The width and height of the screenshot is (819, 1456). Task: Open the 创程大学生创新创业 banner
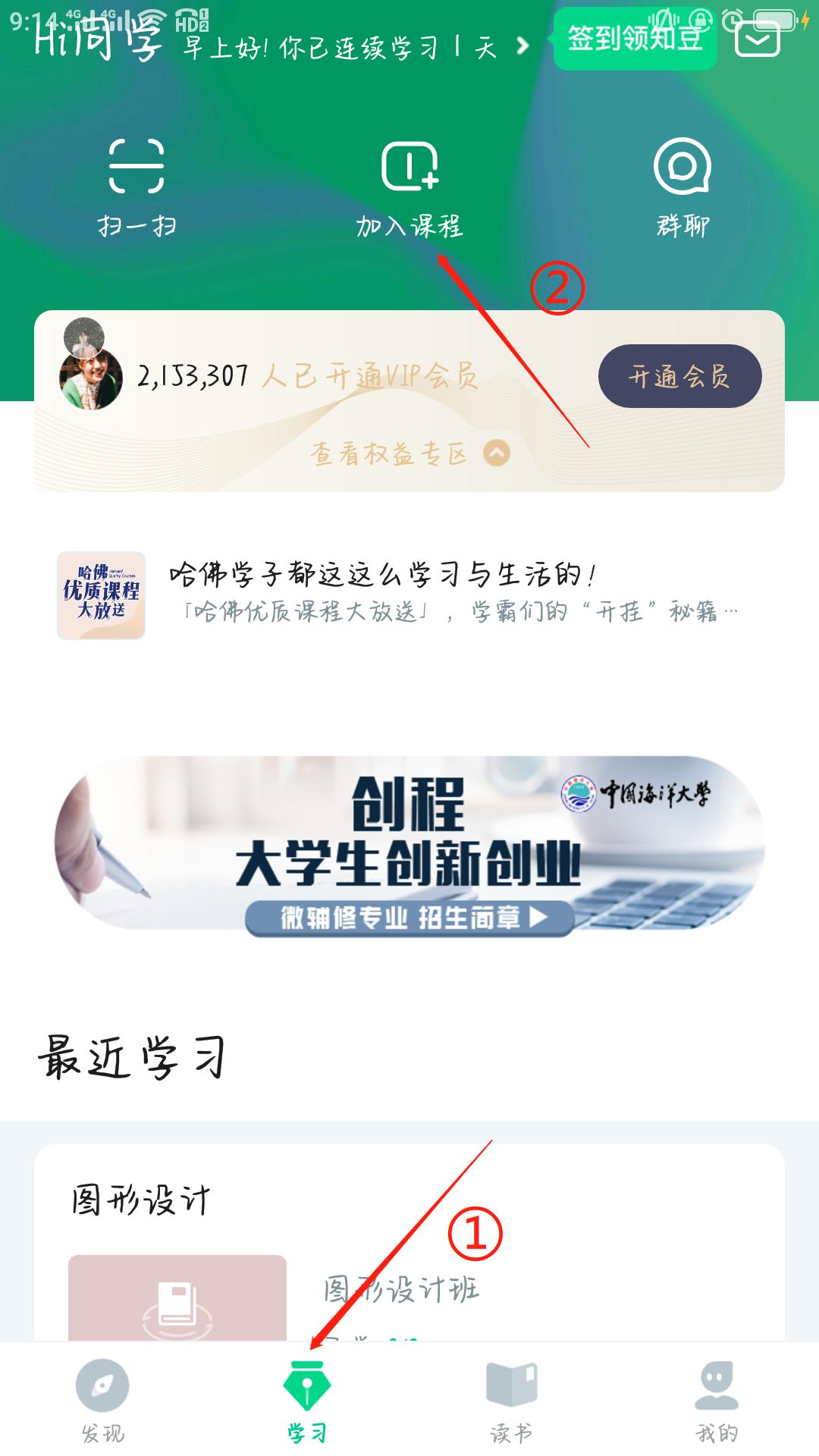click(x=409, y=846)
